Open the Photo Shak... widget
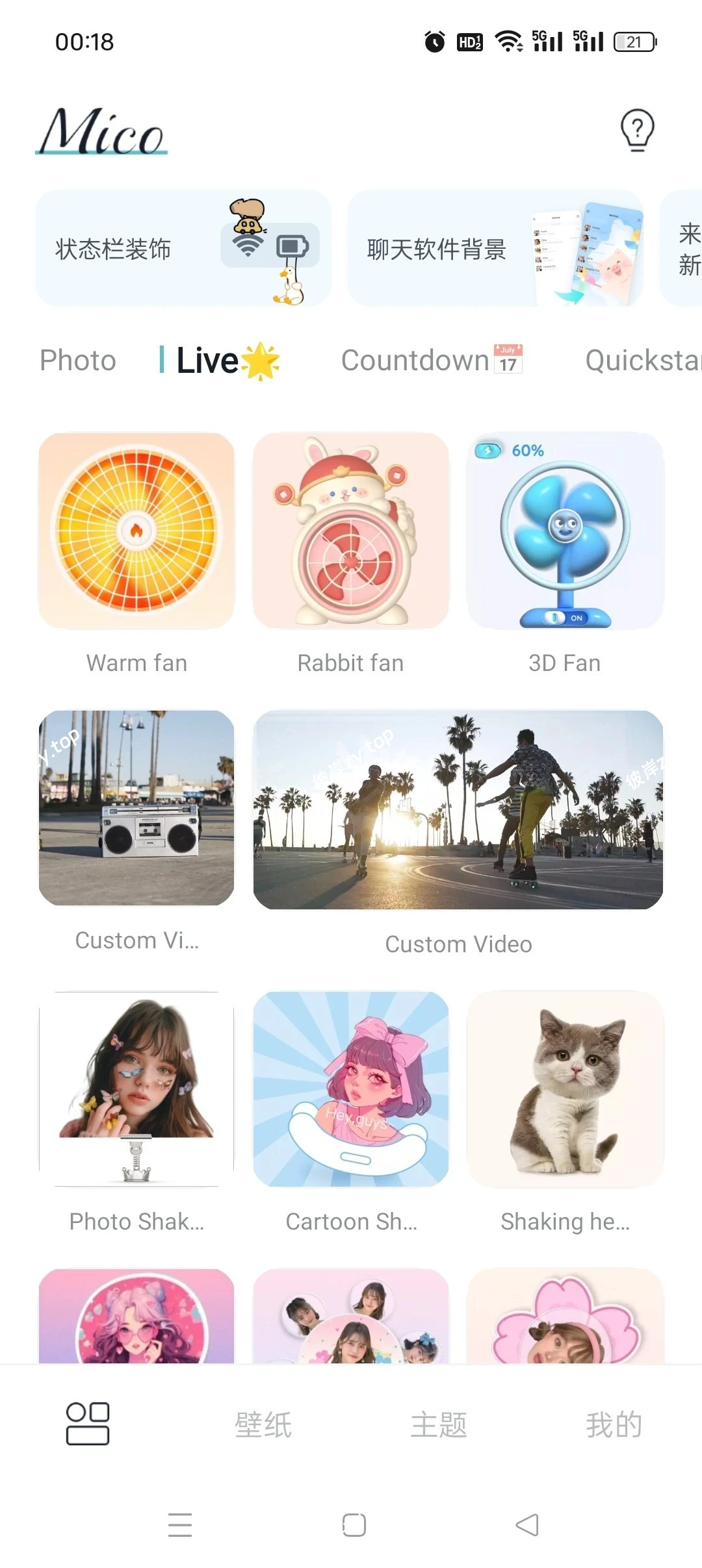Screen dimensions: 702x1568 [x=136, y=1089]
